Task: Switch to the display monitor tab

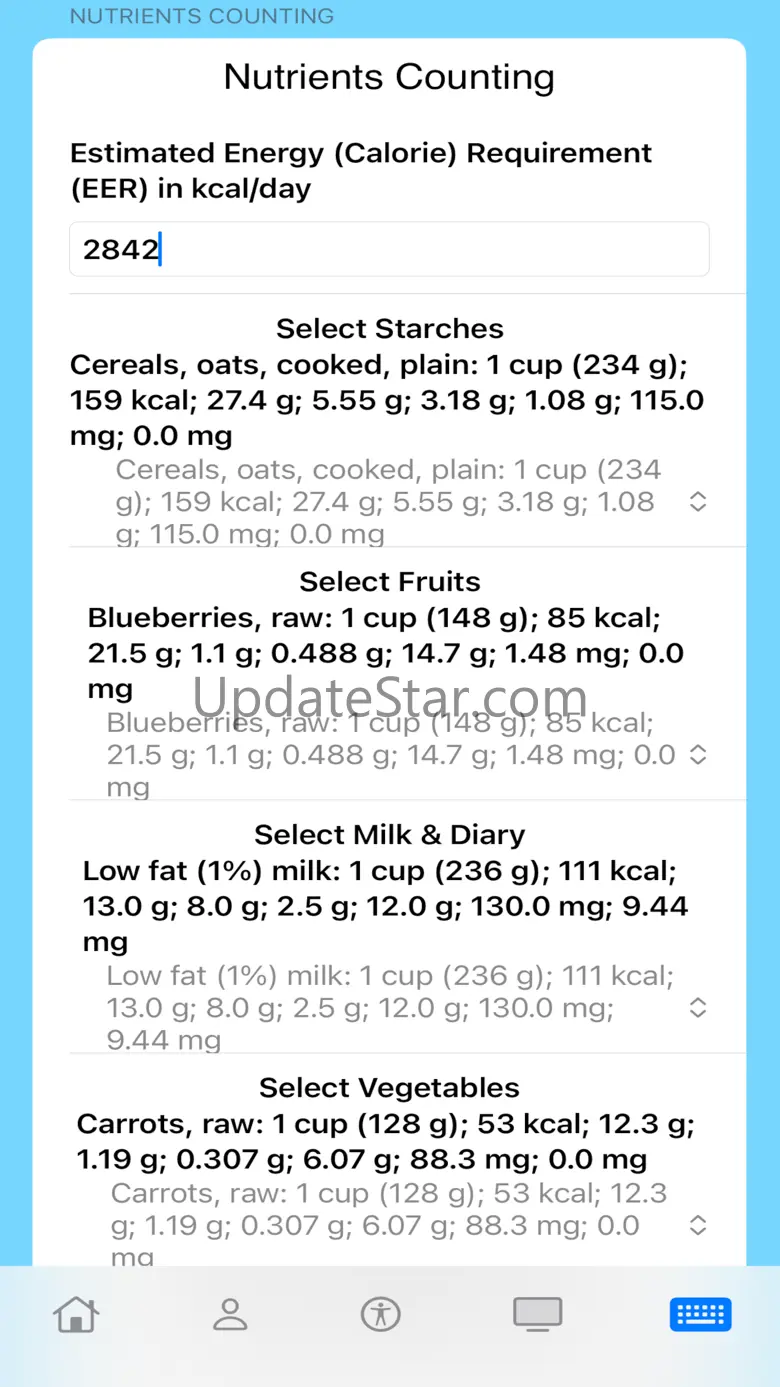Action: point(538,1314)
